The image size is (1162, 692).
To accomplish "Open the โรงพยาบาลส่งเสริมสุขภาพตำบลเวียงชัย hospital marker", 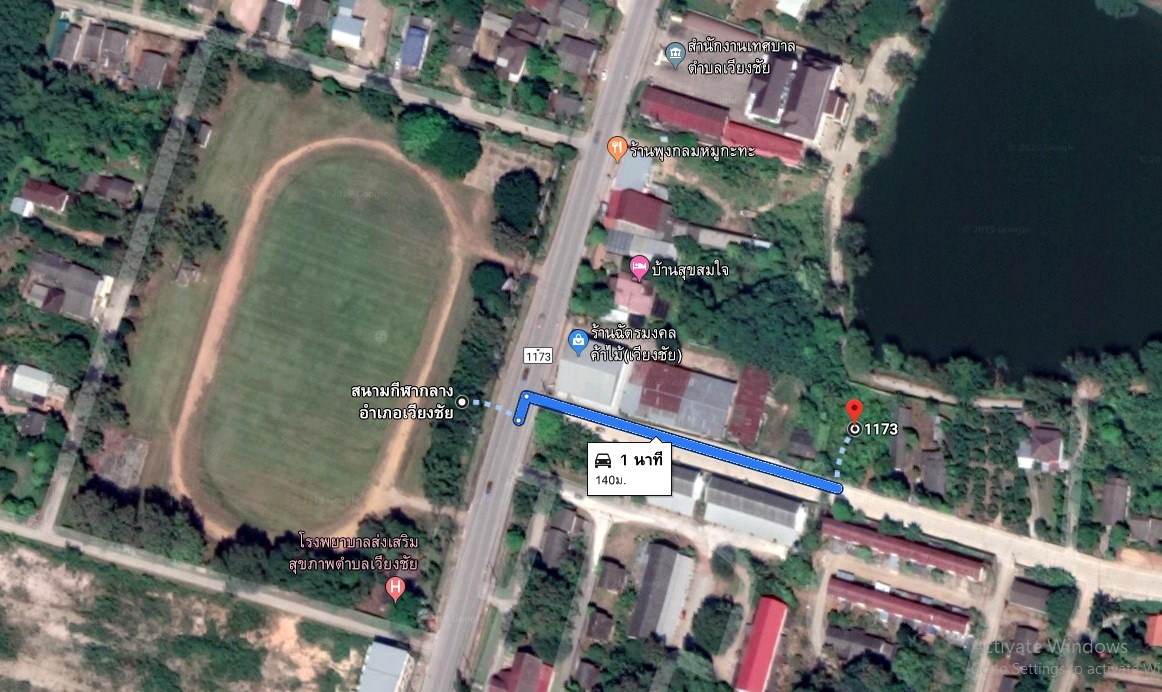I will pyautogui.click(x=395, y=588).
